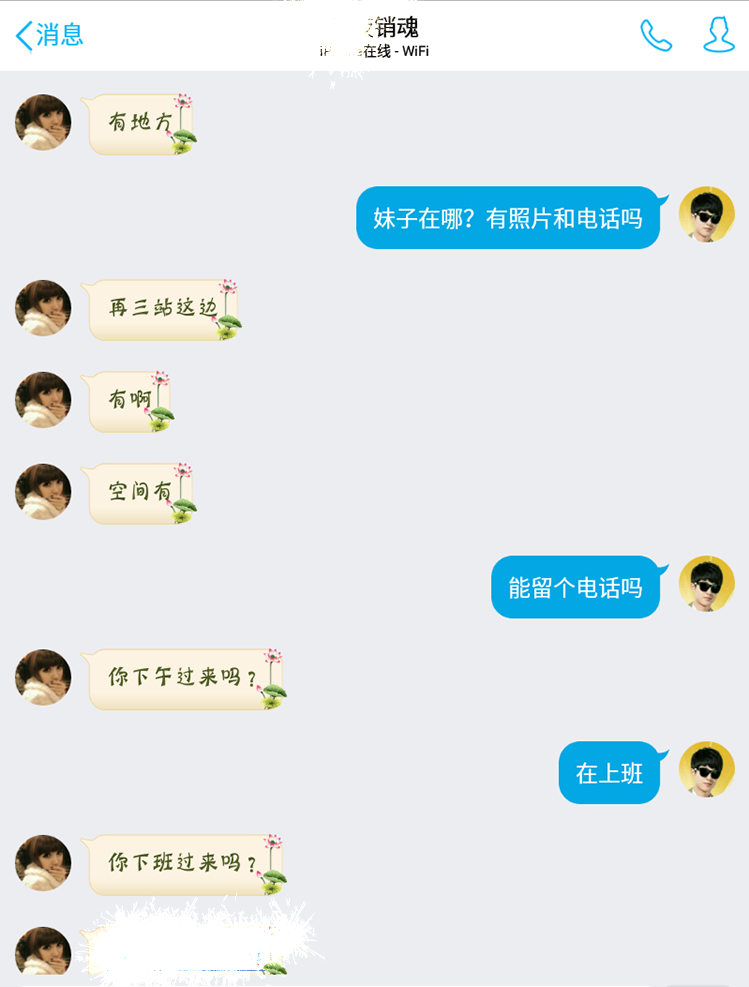Tap the 你下午过来吗 message bubble

[183, 678]
